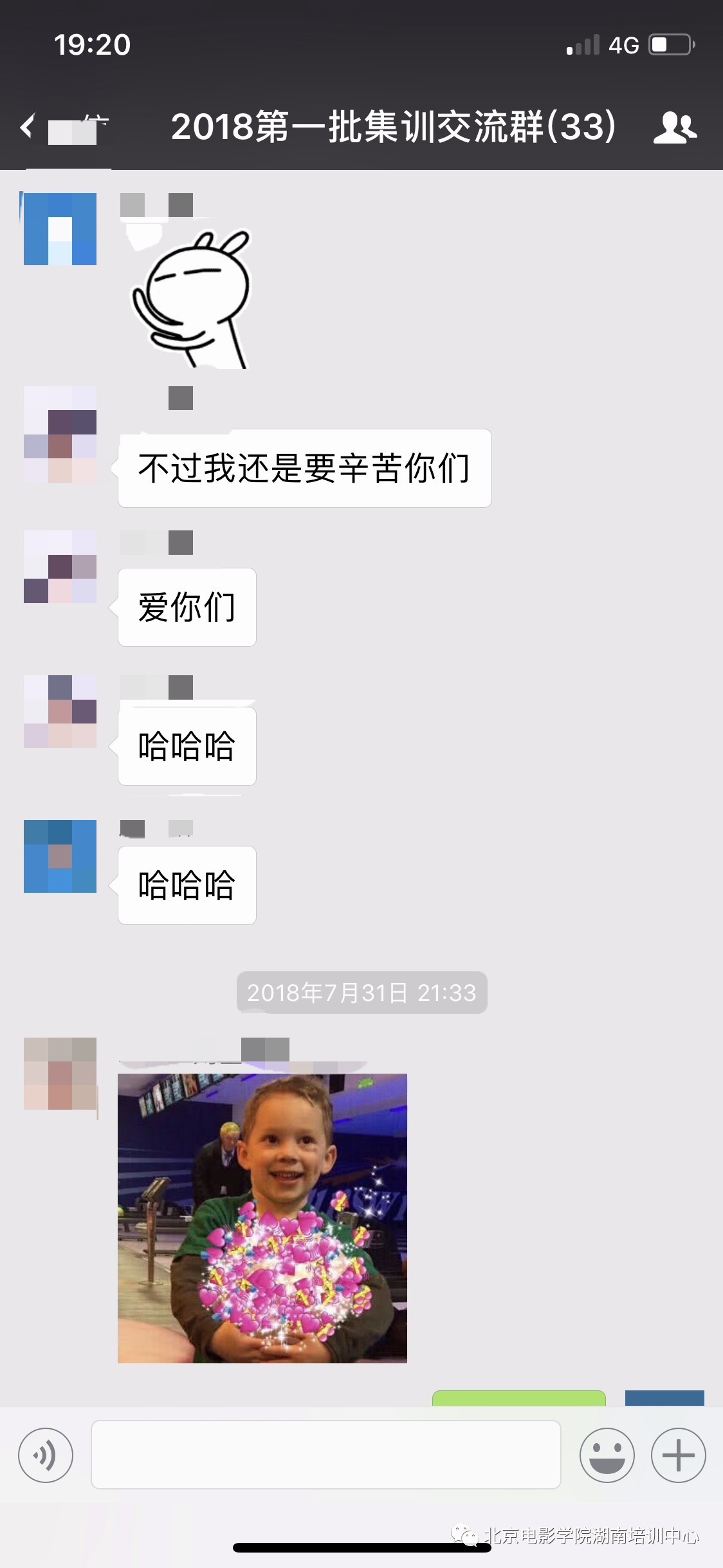Open avatar of the rabbit sticker sender
The image size is (723, 1568).
pyautogui.click(x=60, y=229)
